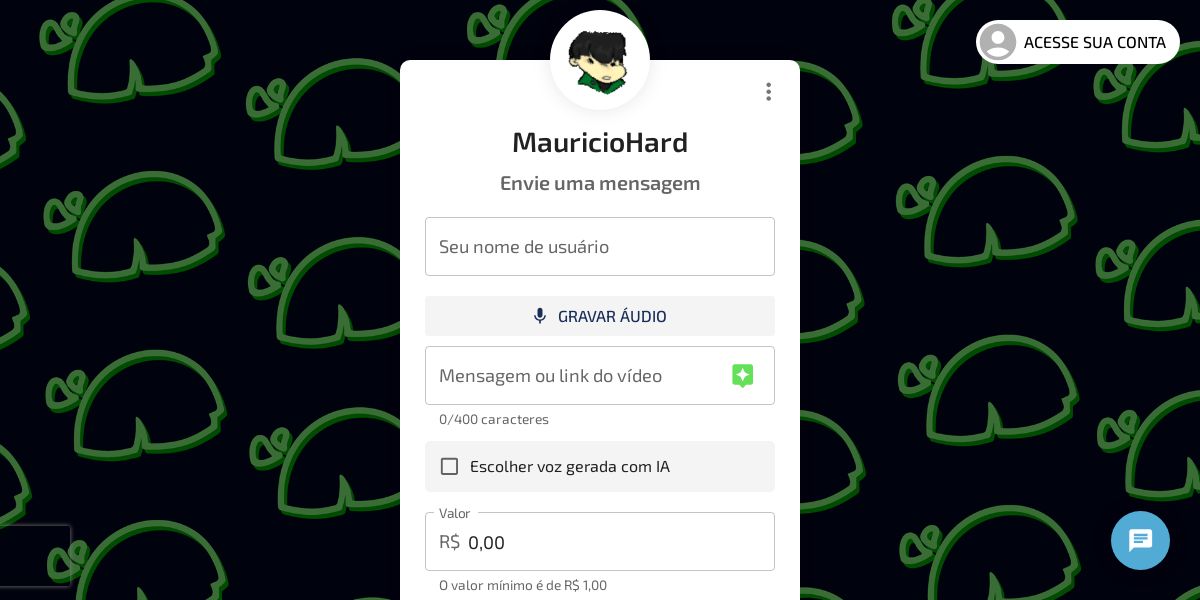Open the three-dot overflow menu

pyautogui.click(x=768, y=92)
